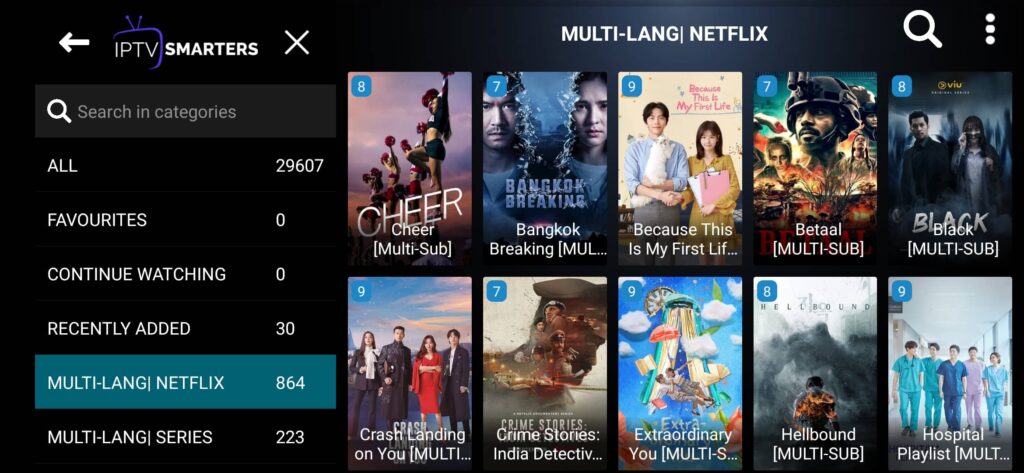Open the Betaal series tile
The image size is (1024, 473).
click(815, 167)
